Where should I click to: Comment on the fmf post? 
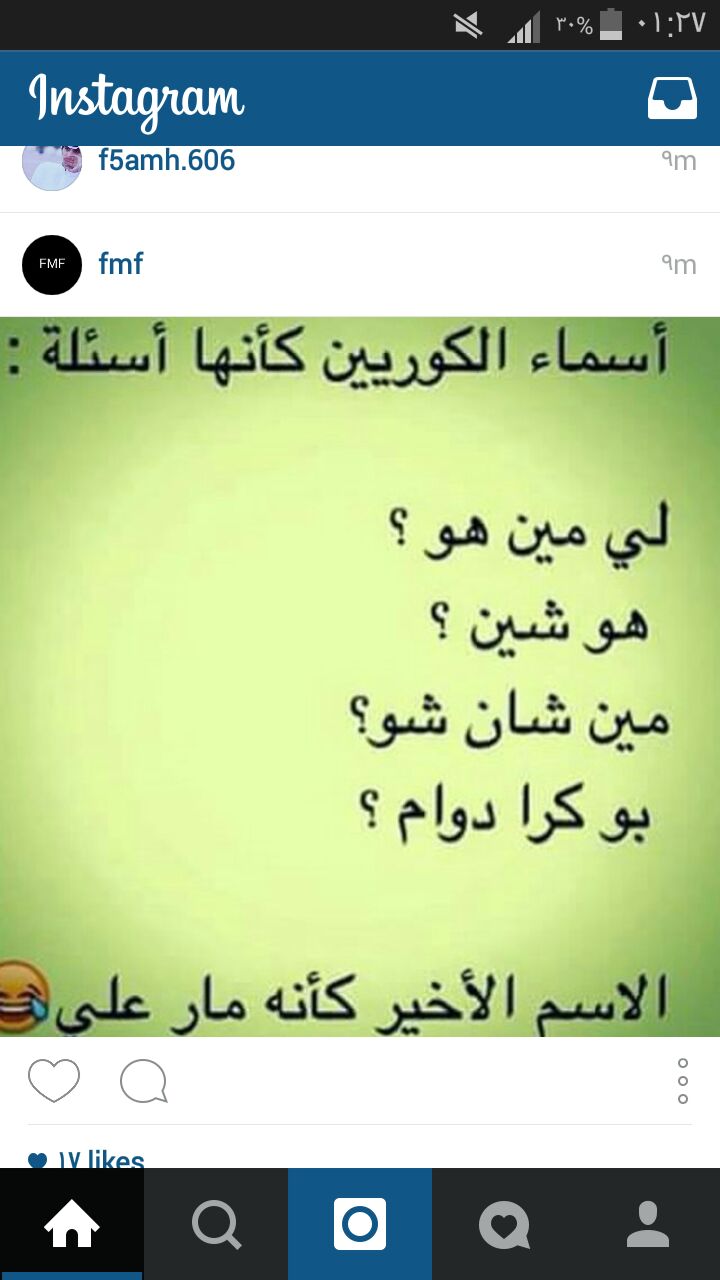144,1081
